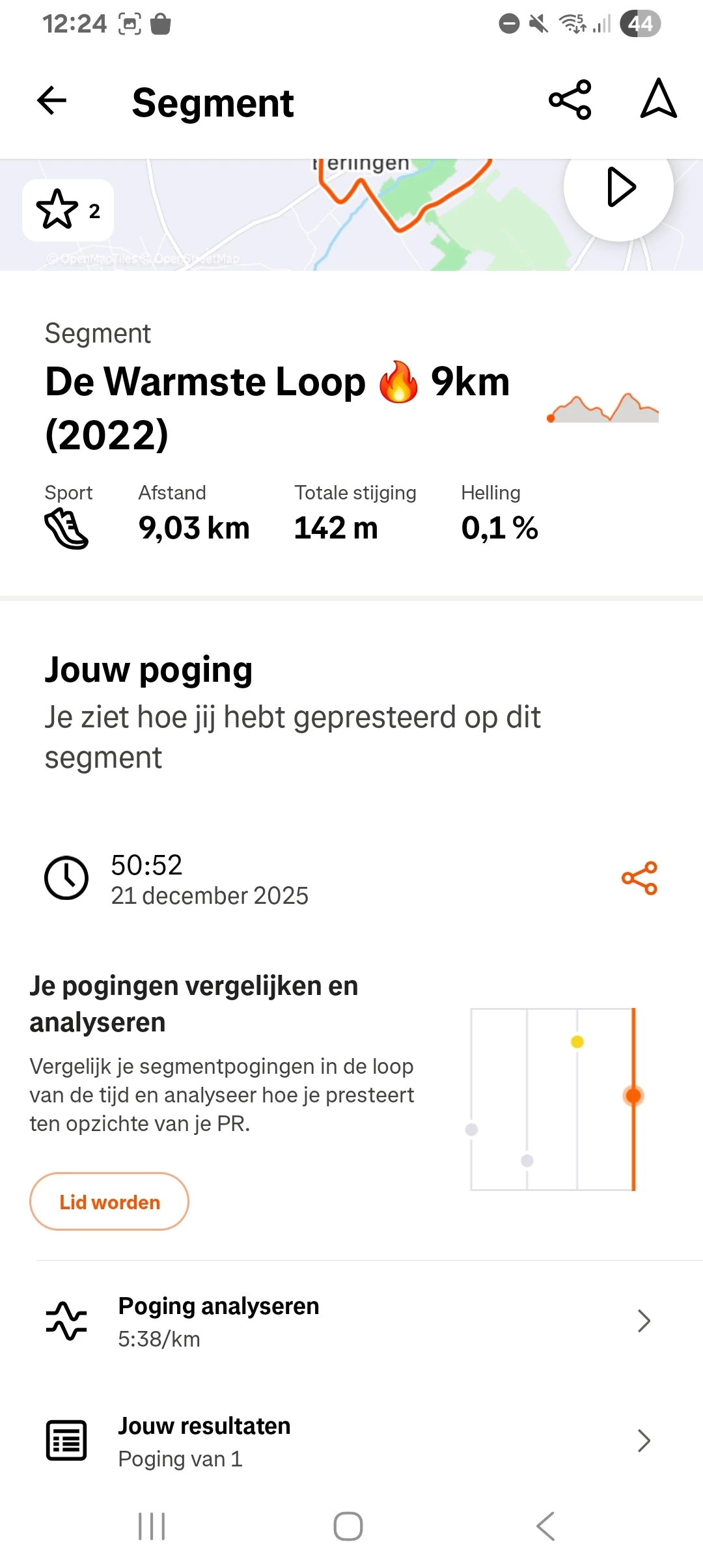Screen dimensions: 703x1568
Task: Tap the system home button
Action: (x=348, y=1526)
